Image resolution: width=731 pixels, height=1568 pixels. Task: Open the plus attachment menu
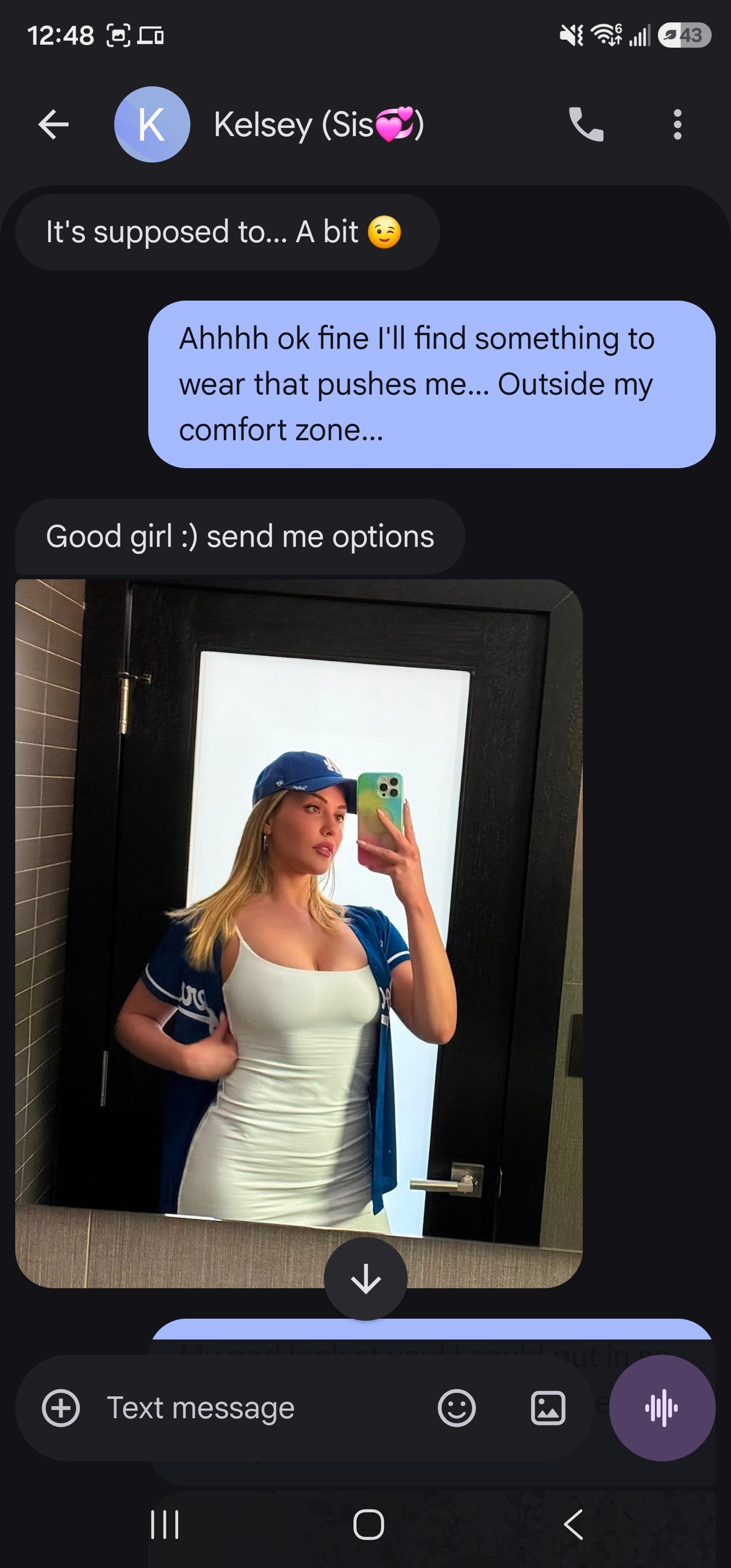point(61,1408)
